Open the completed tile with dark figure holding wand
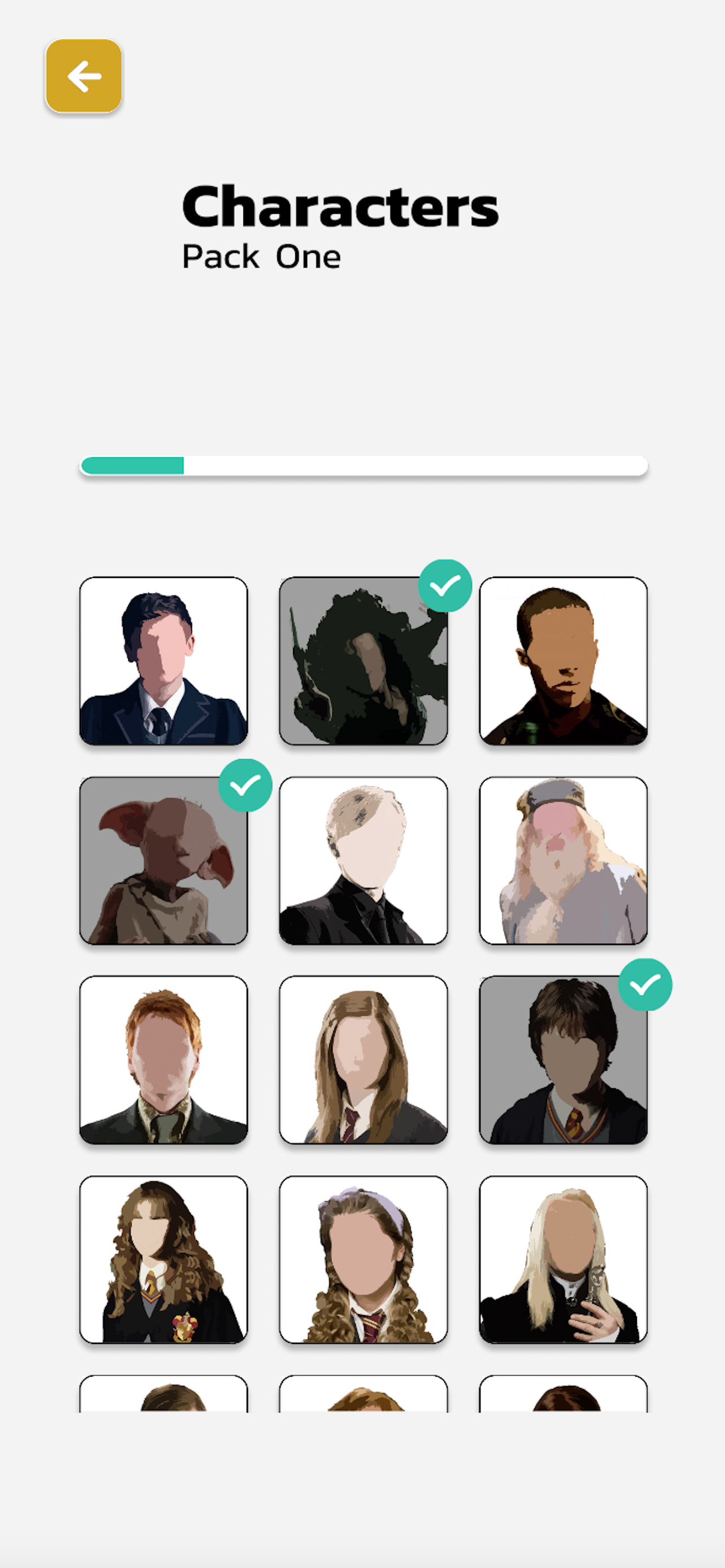The height and width of the screenshot is (1568, 725). (364, 660)
